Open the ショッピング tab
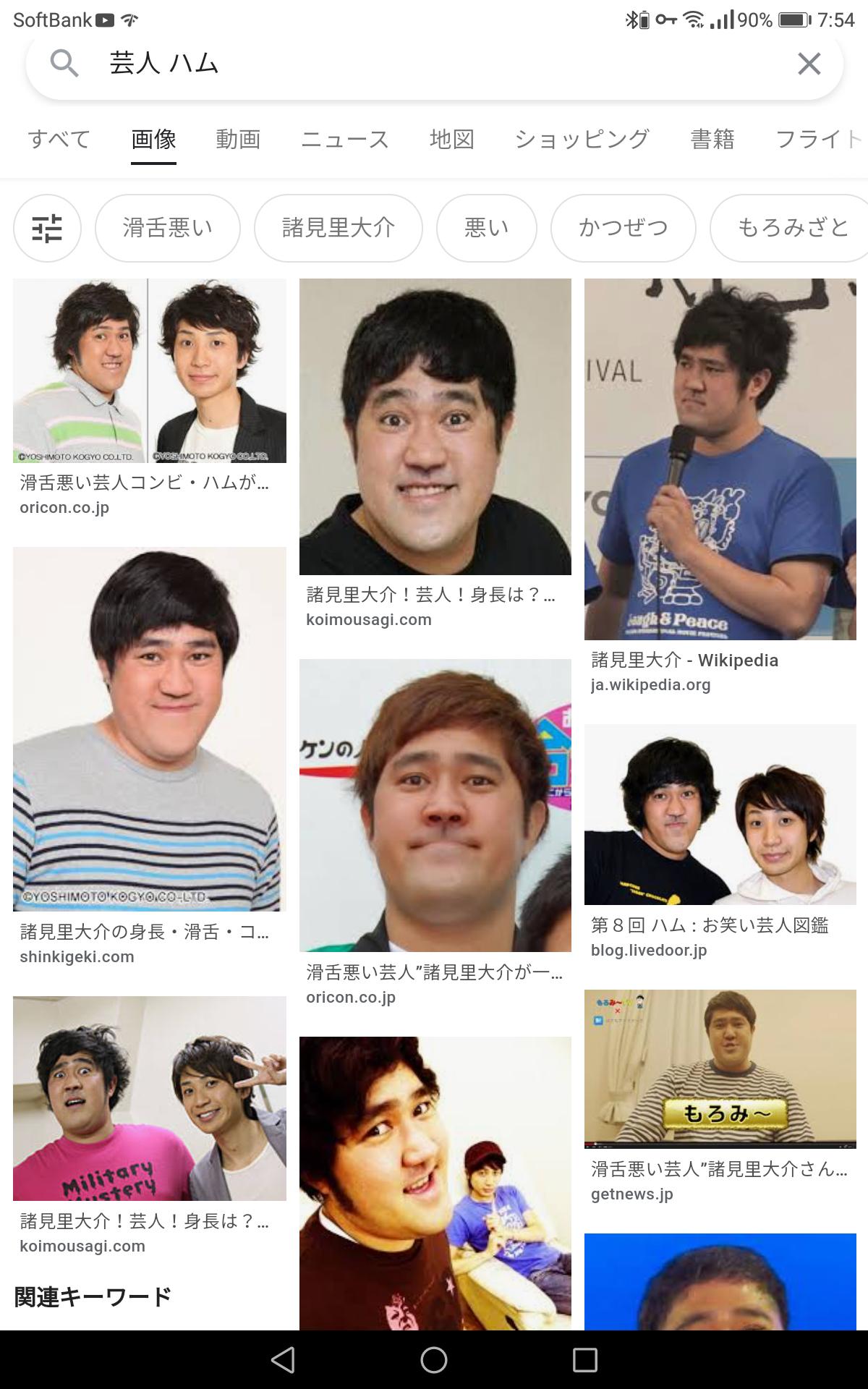 coord(582,139)
